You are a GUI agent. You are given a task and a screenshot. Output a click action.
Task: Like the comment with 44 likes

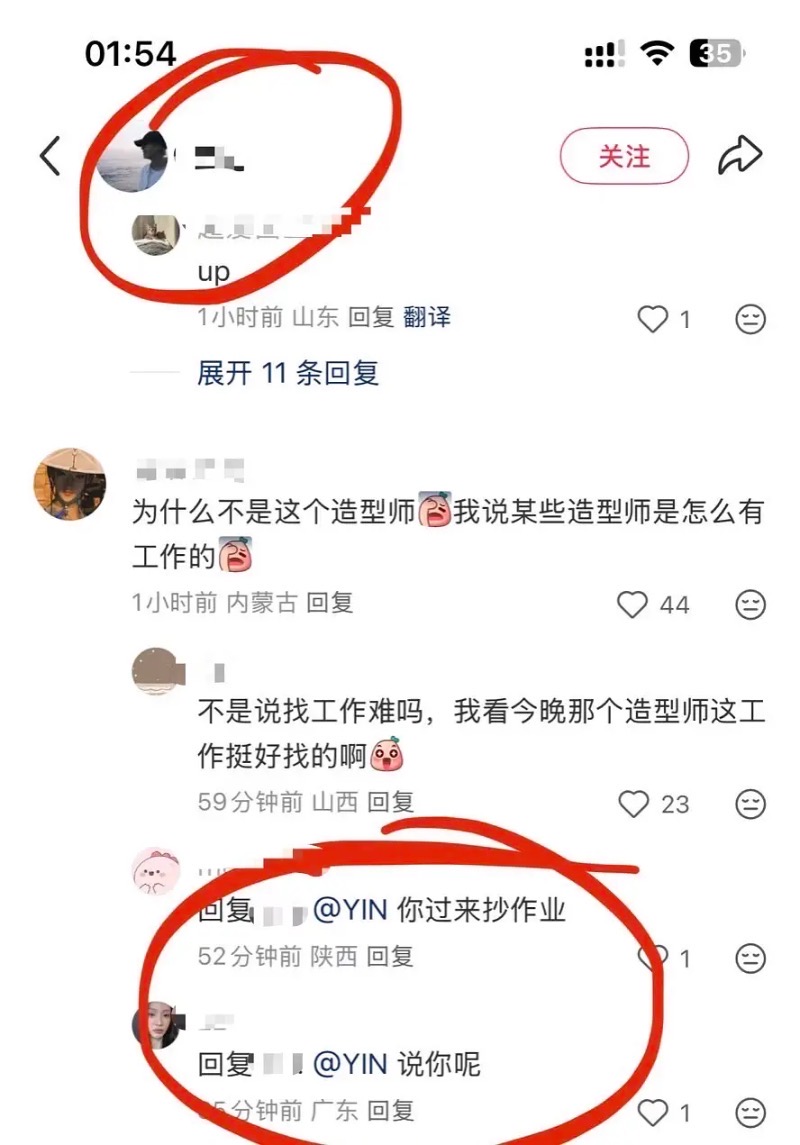pyautogui.click(x=633, y=605)
